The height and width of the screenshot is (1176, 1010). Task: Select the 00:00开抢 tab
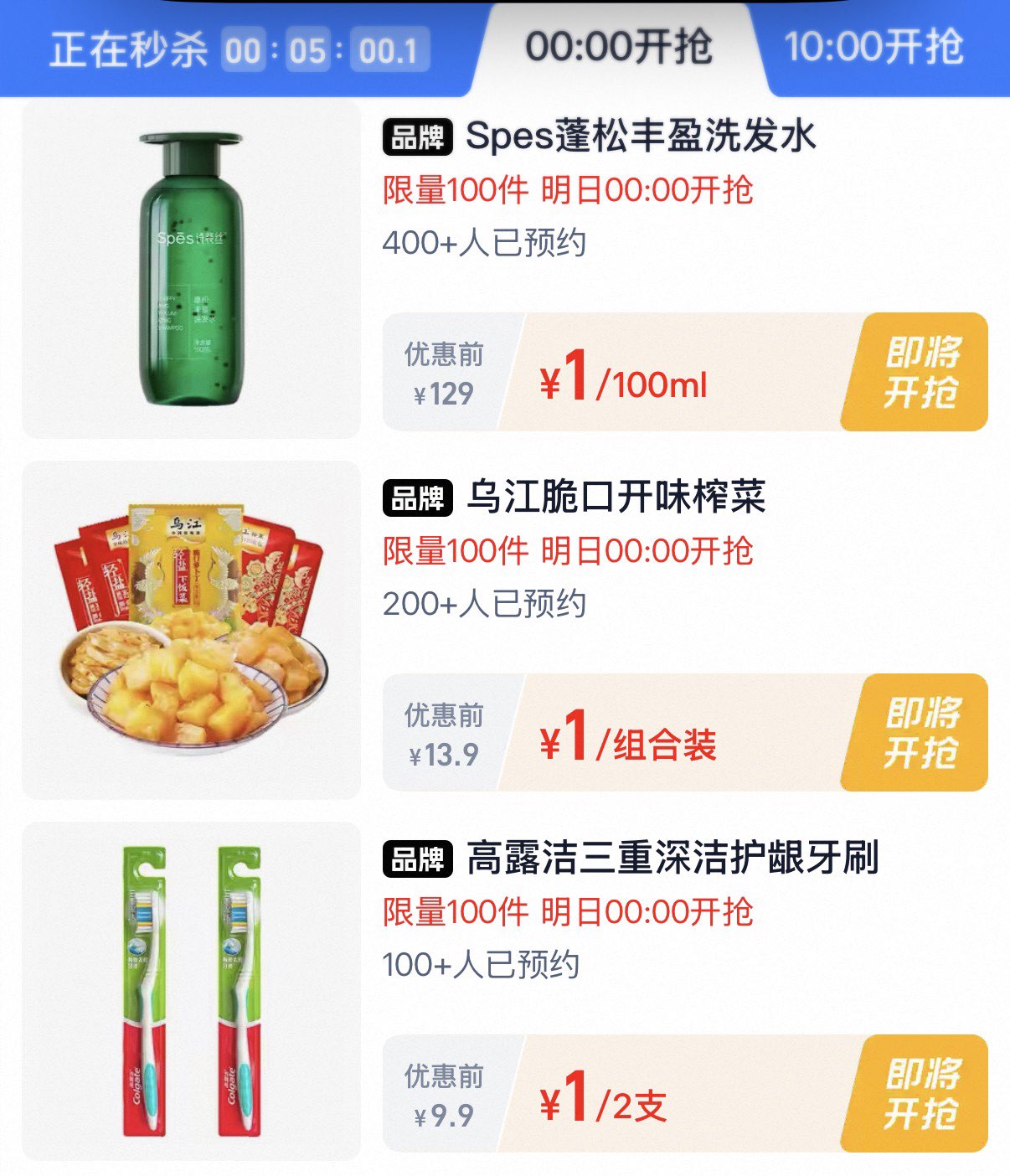click(x=618, y=47)
